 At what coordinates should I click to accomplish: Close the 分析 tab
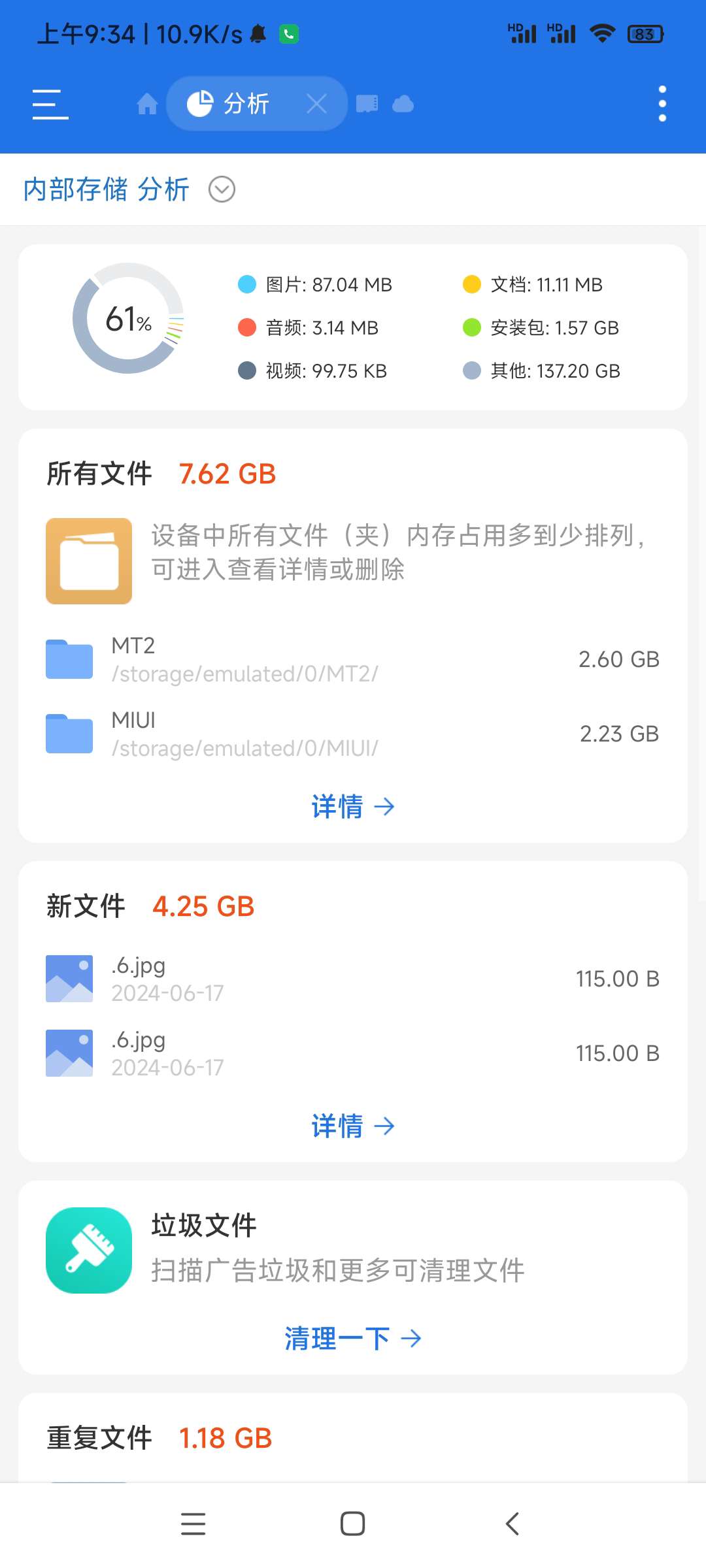(x=317, y=104)
